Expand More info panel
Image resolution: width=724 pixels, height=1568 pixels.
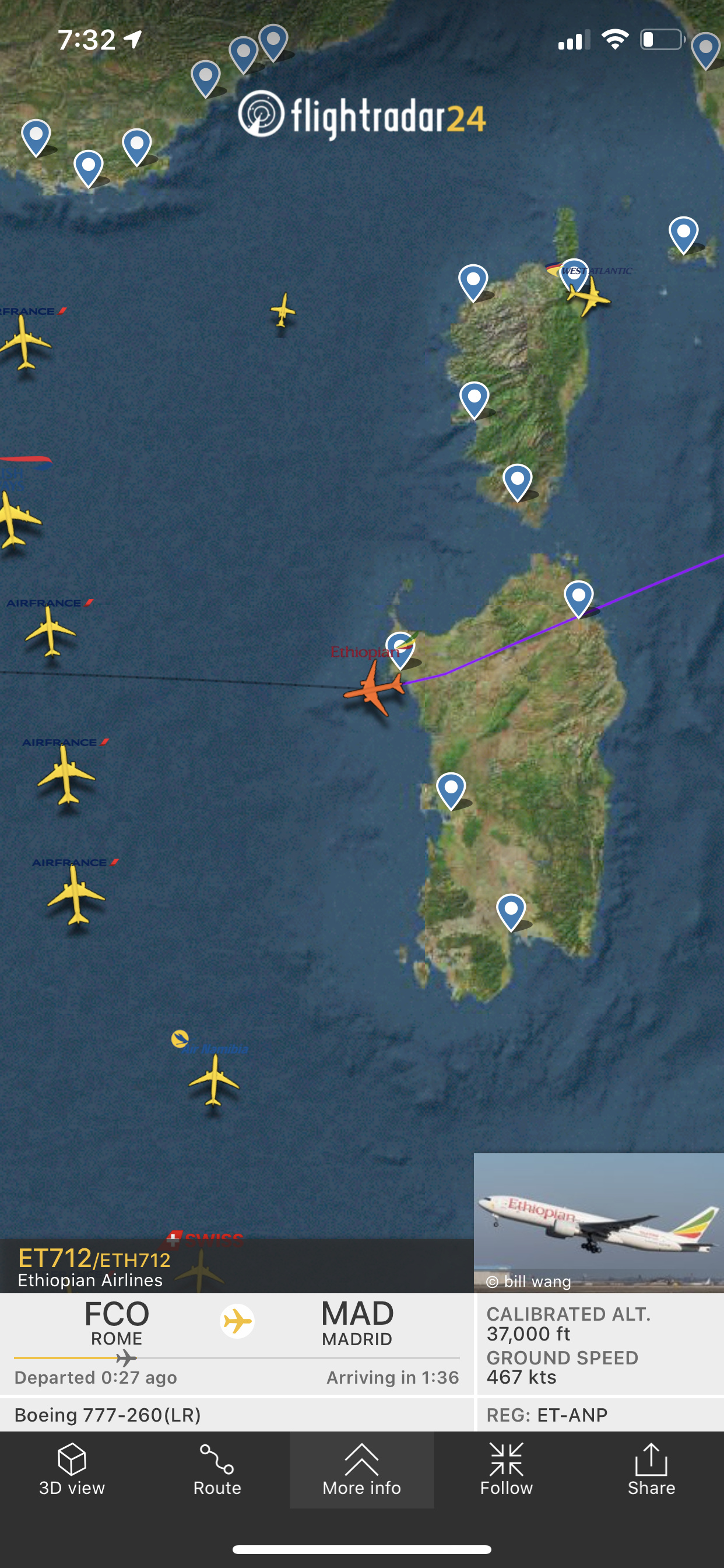point(361,1469)
